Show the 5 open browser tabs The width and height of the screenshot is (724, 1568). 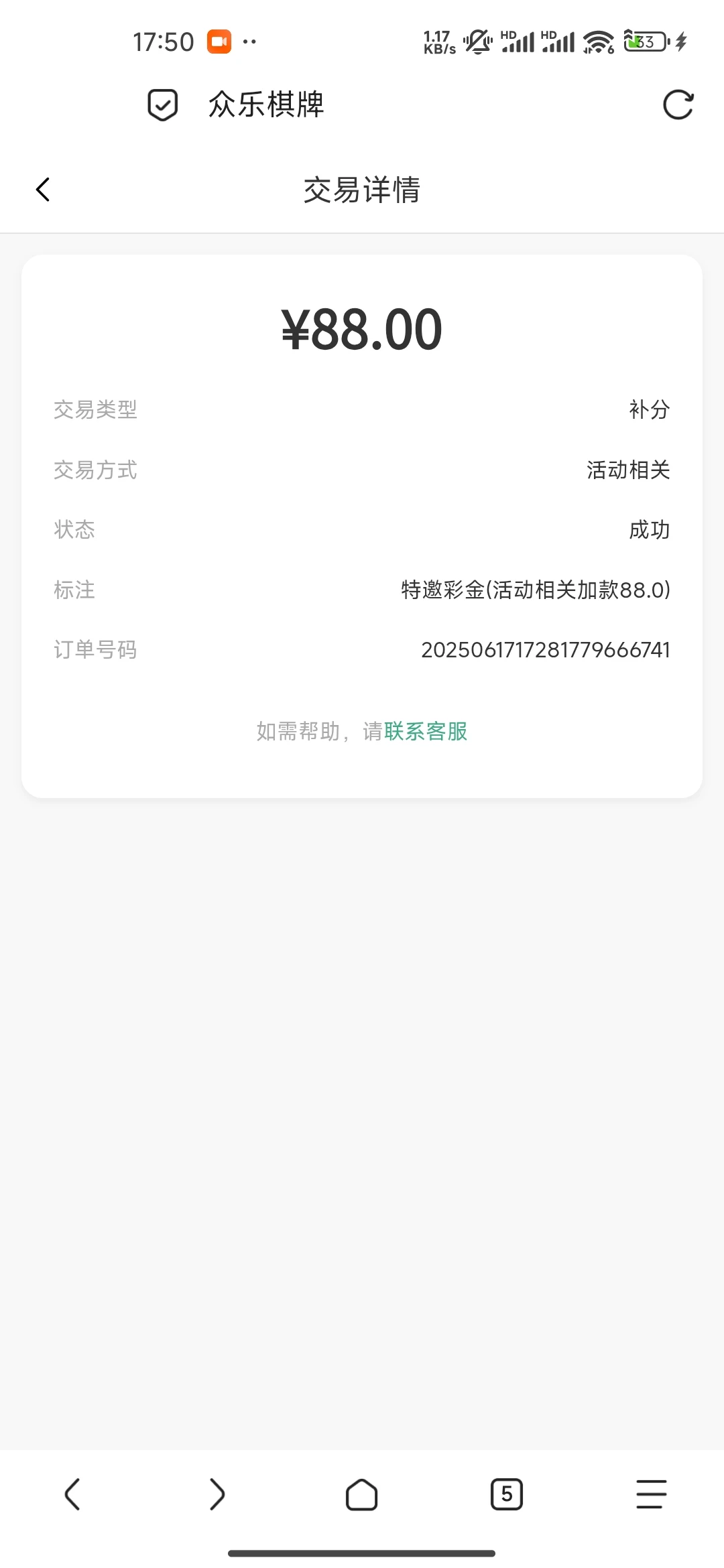coord(507,1494)
